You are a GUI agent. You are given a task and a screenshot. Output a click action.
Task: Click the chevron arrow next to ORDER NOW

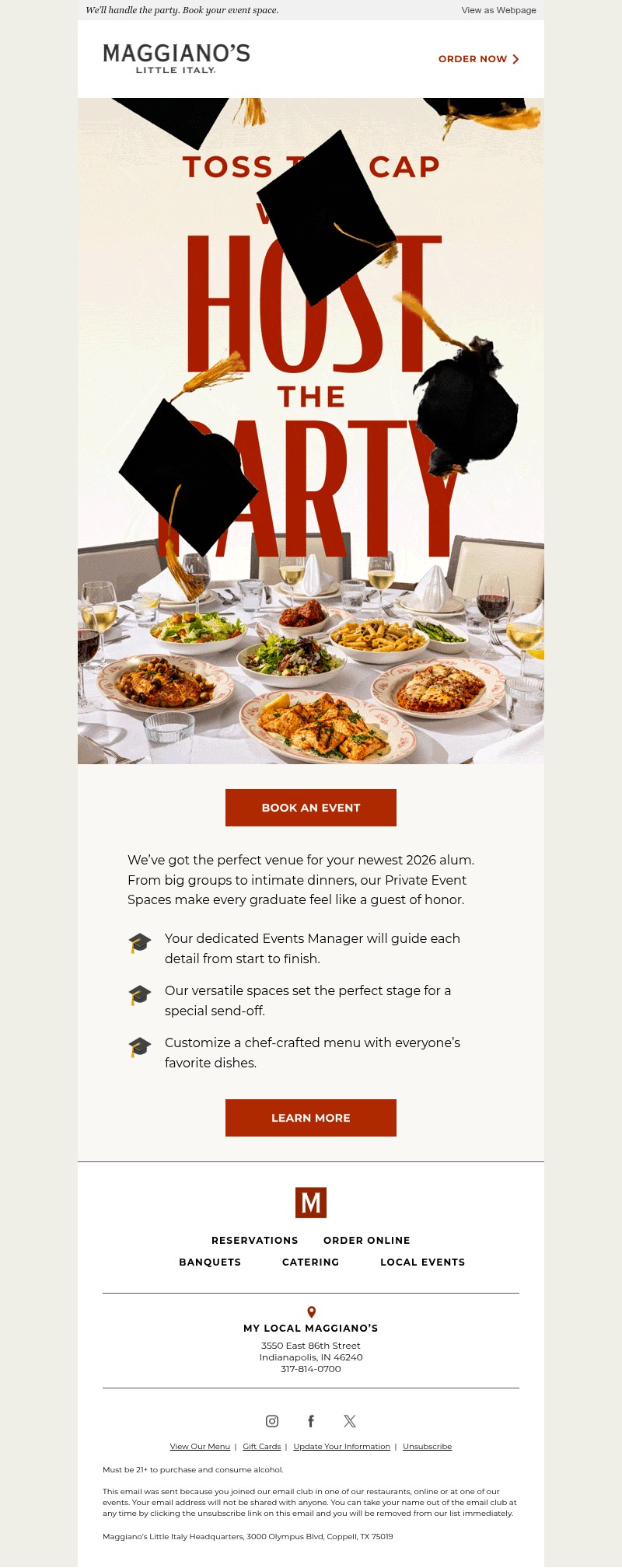(515, 59)
